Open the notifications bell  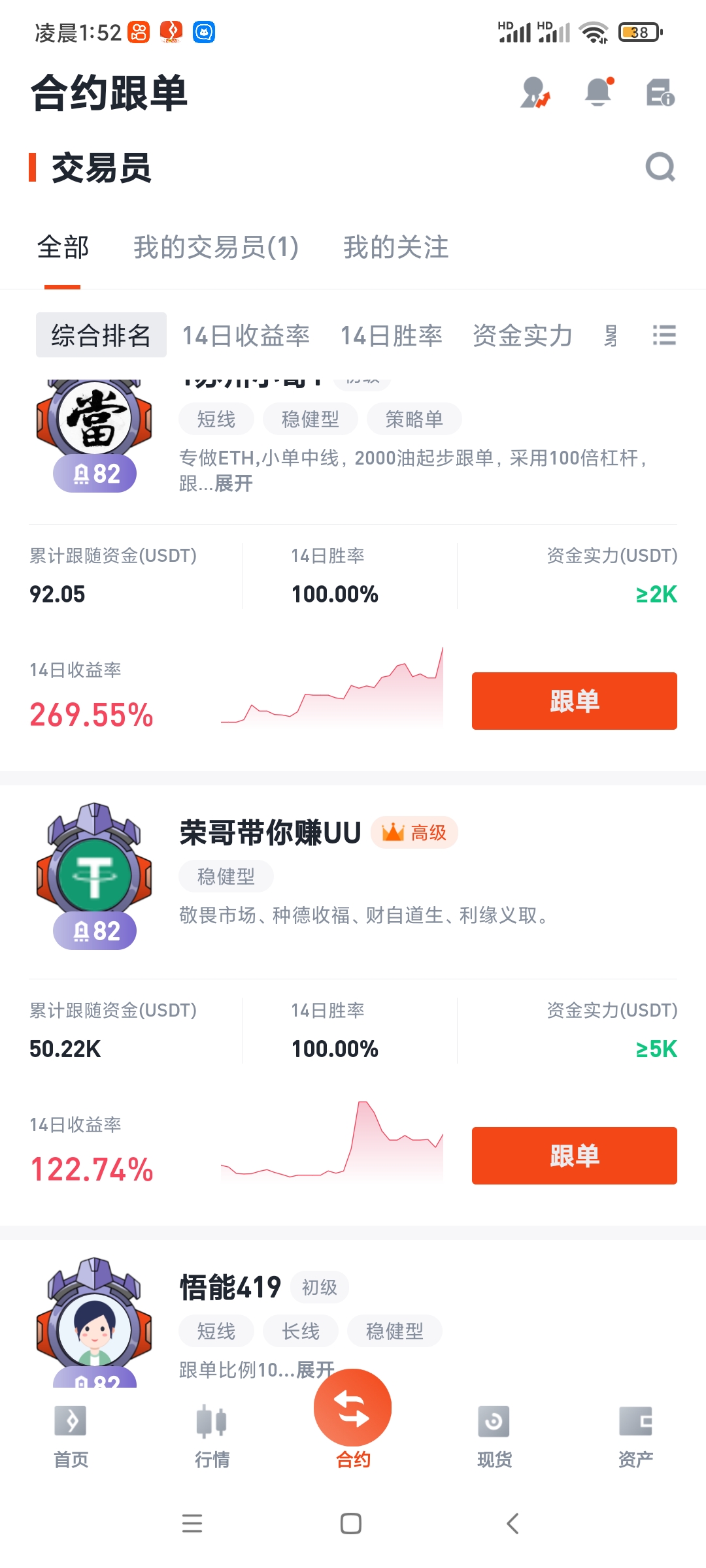tap(598, 92)
